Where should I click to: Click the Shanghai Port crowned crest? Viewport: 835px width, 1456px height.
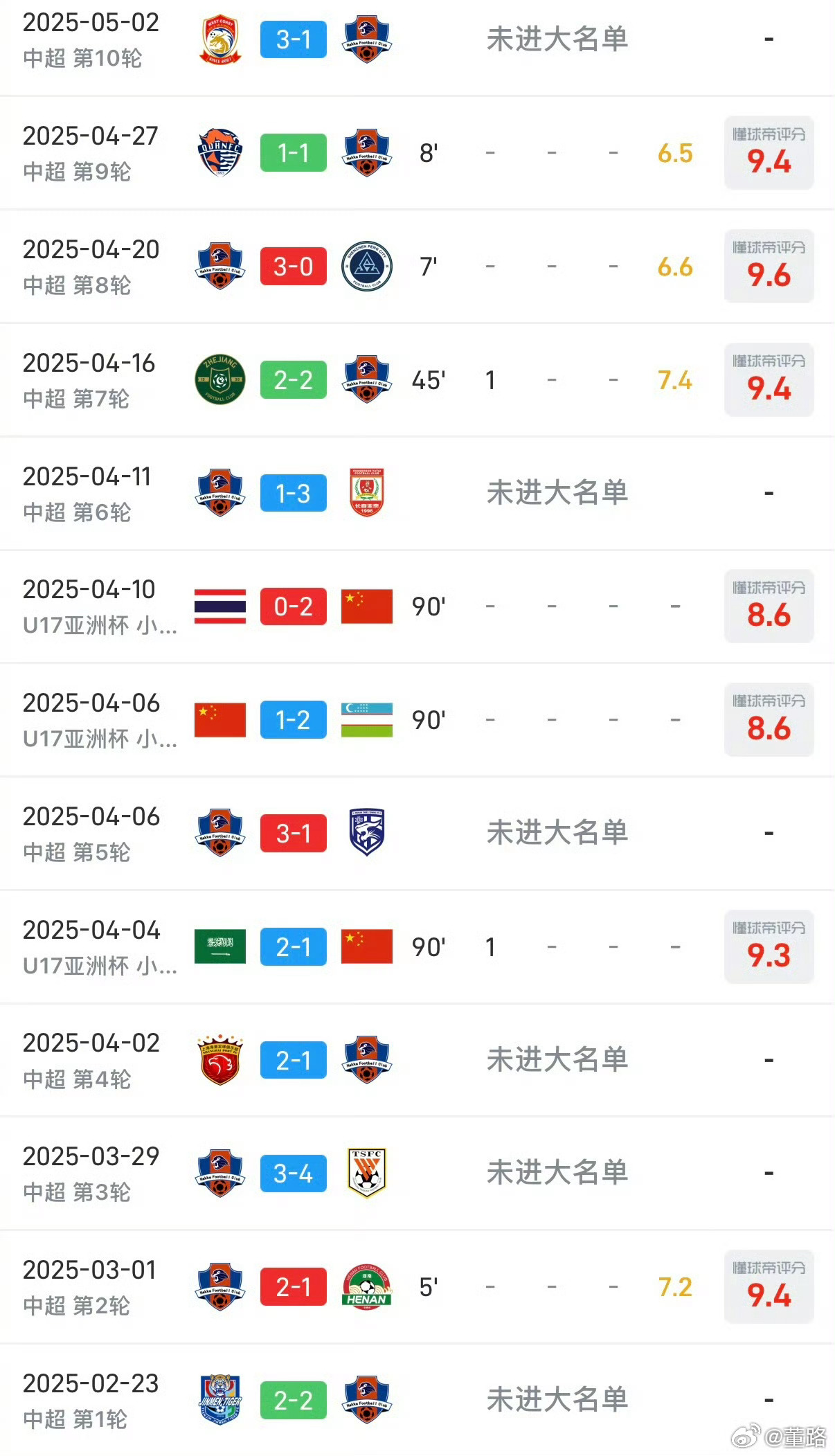click(219, 1060)
